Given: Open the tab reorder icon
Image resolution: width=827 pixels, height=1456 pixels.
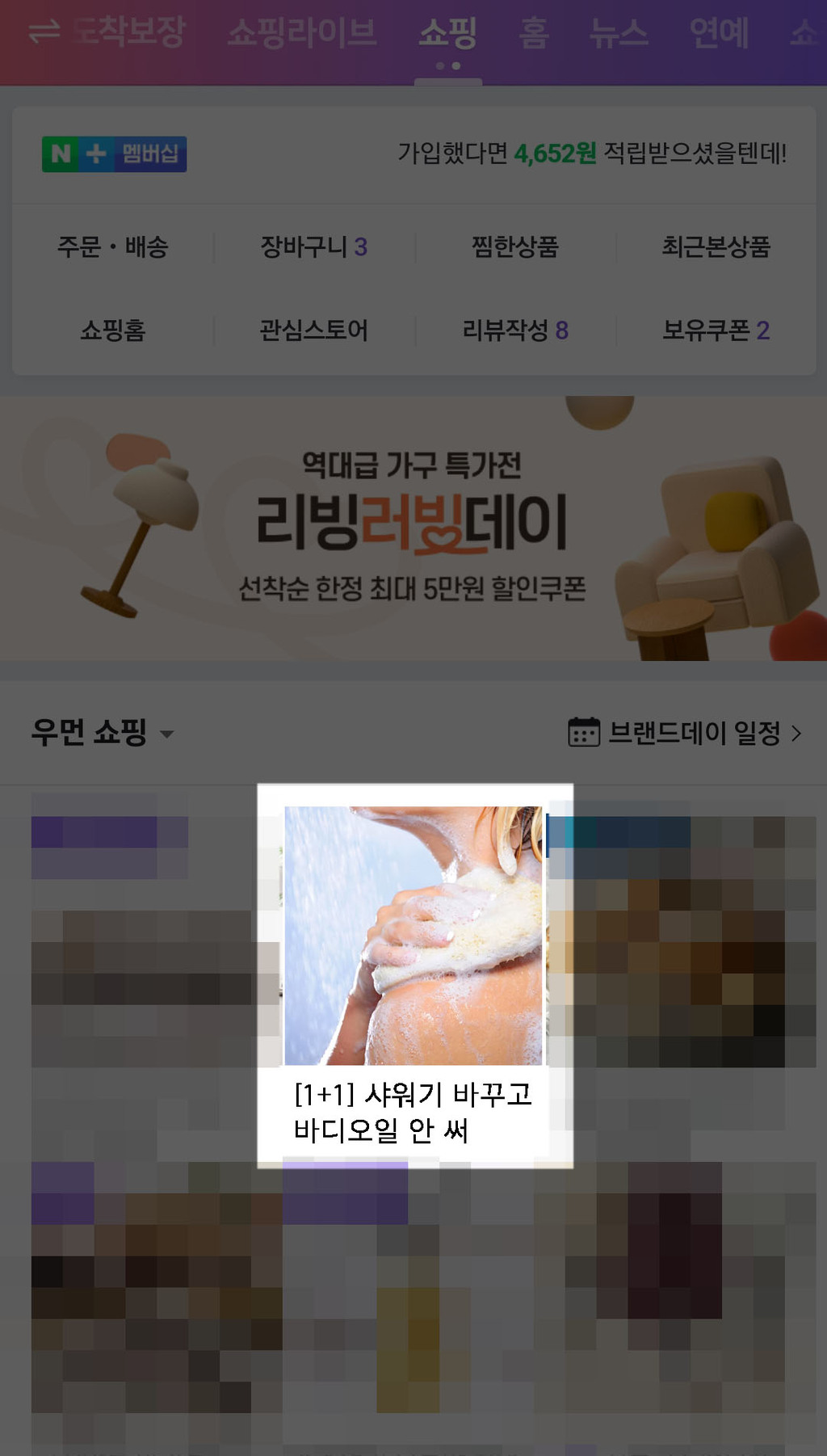Looking at the screenshot, I should tap(44, 32).
